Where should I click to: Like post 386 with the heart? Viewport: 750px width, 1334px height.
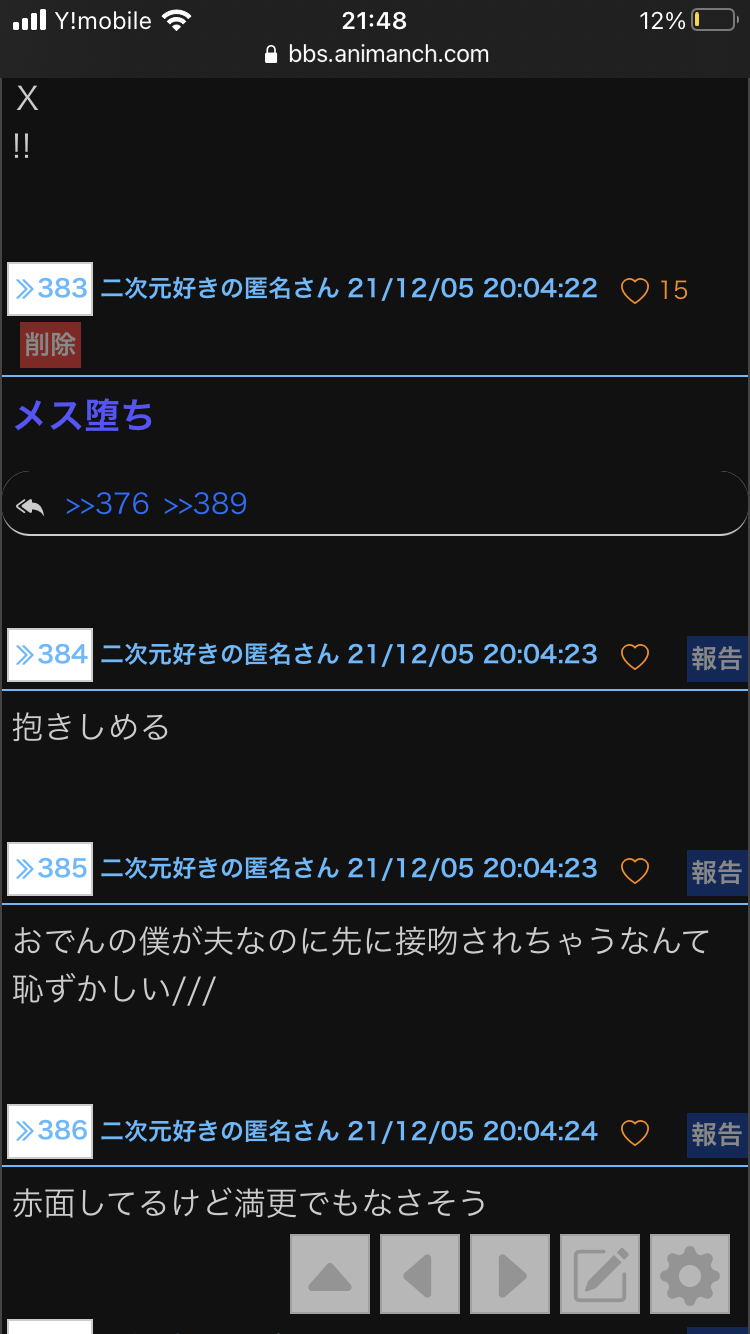coord(635,1133)
